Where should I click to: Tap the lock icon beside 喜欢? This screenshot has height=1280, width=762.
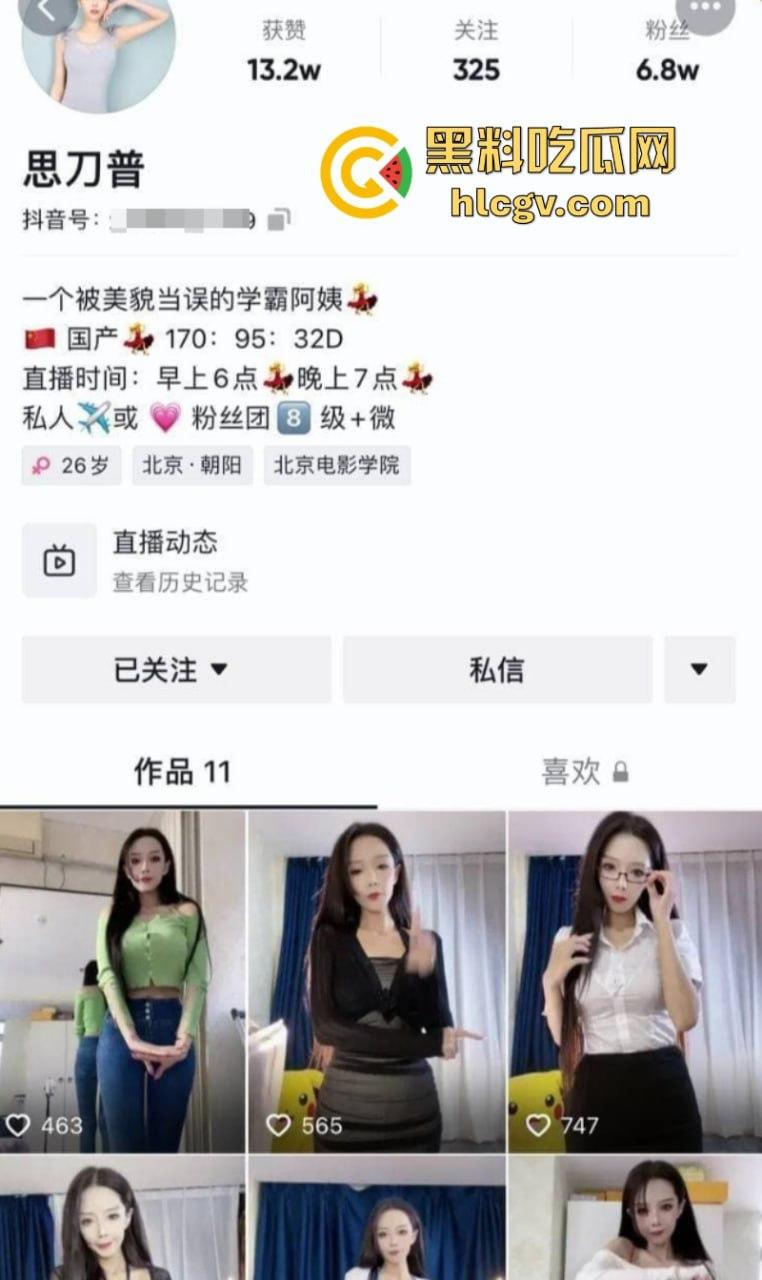click(x=623, y=773)
